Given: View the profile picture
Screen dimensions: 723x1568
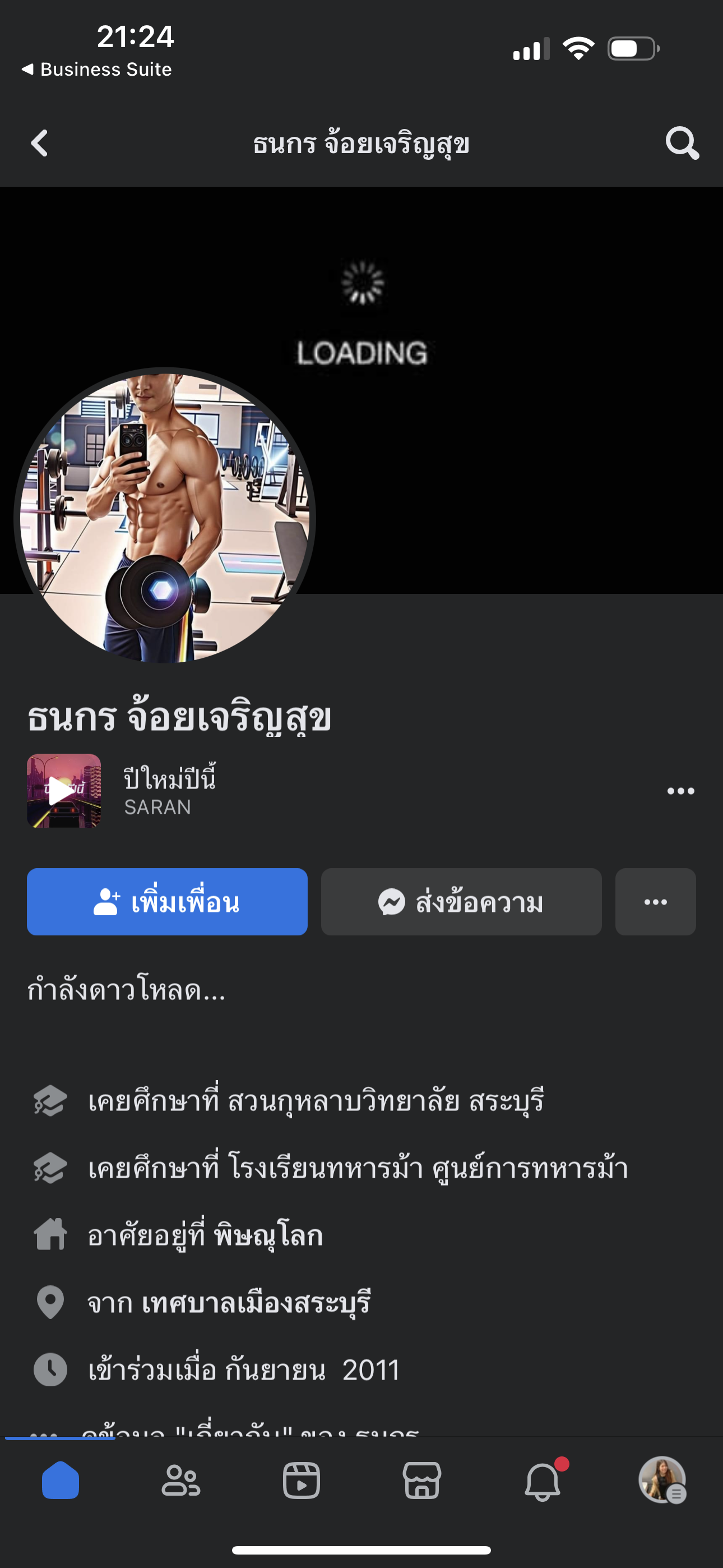Looking at the screenshot, I should (165, 518).
